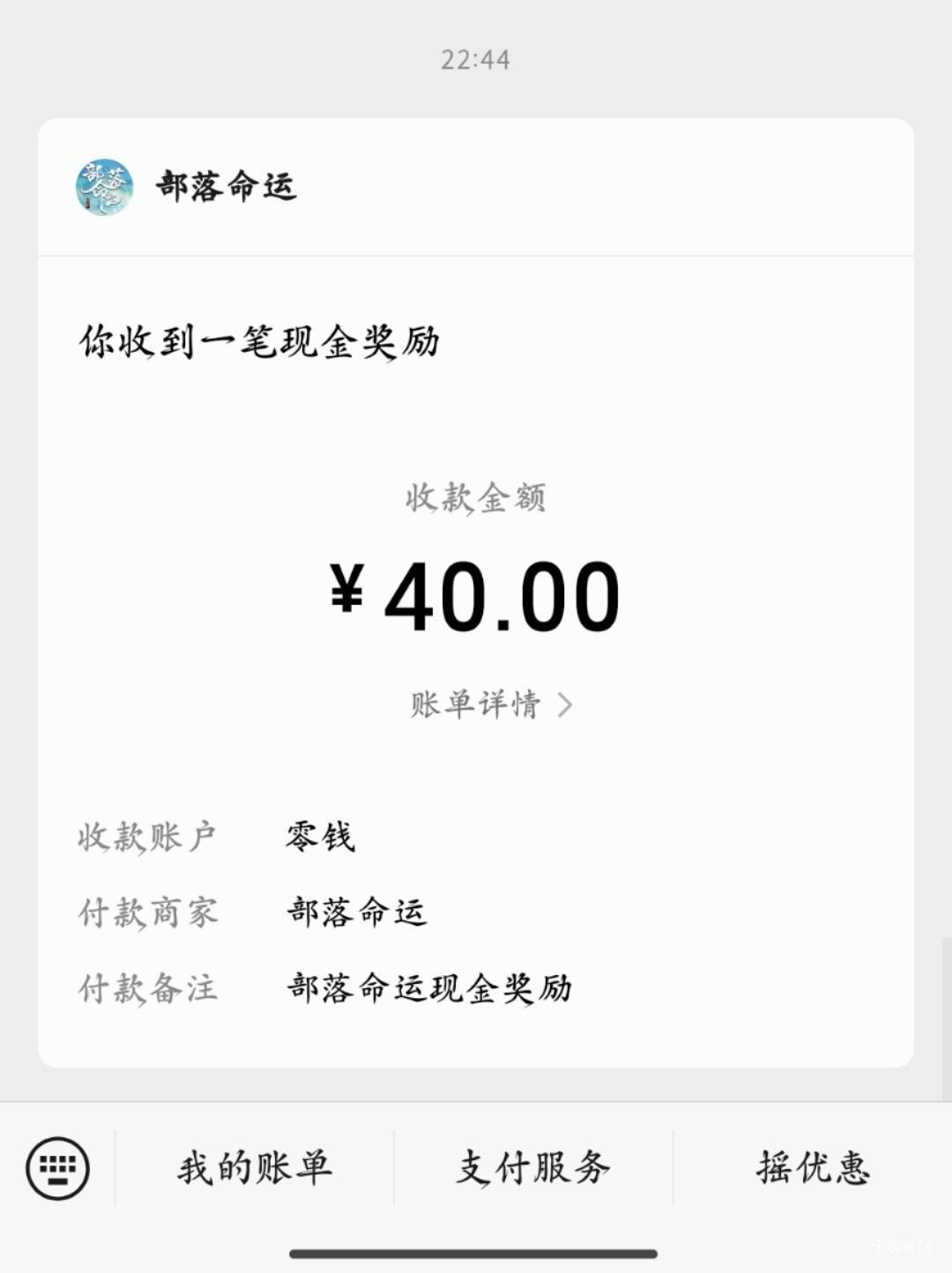Open 我的账单 menu
The height and width of the screenshot is (1273, 952).
[x=255, y=1168]
